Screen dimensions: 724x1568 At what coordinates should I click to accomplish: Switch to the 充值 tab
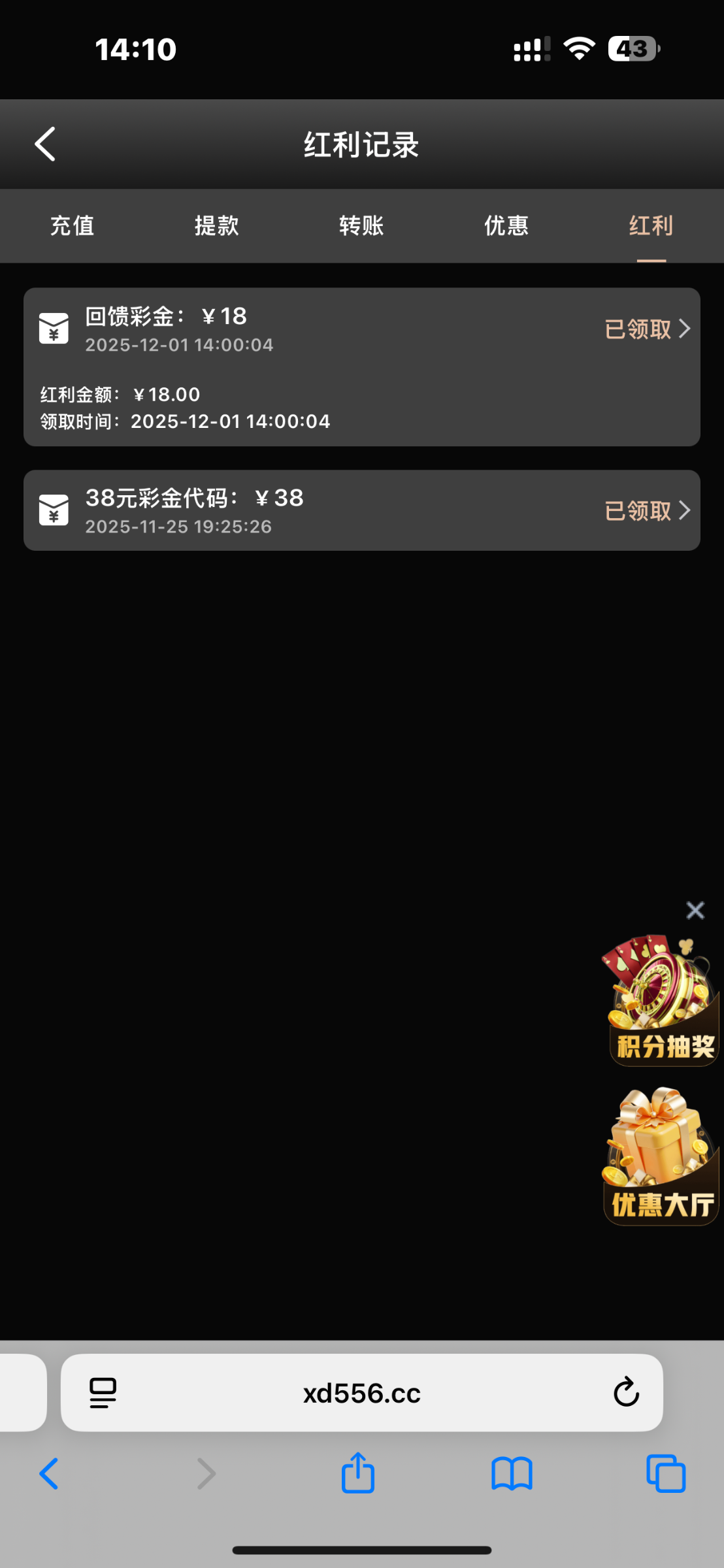pos(73,226)
